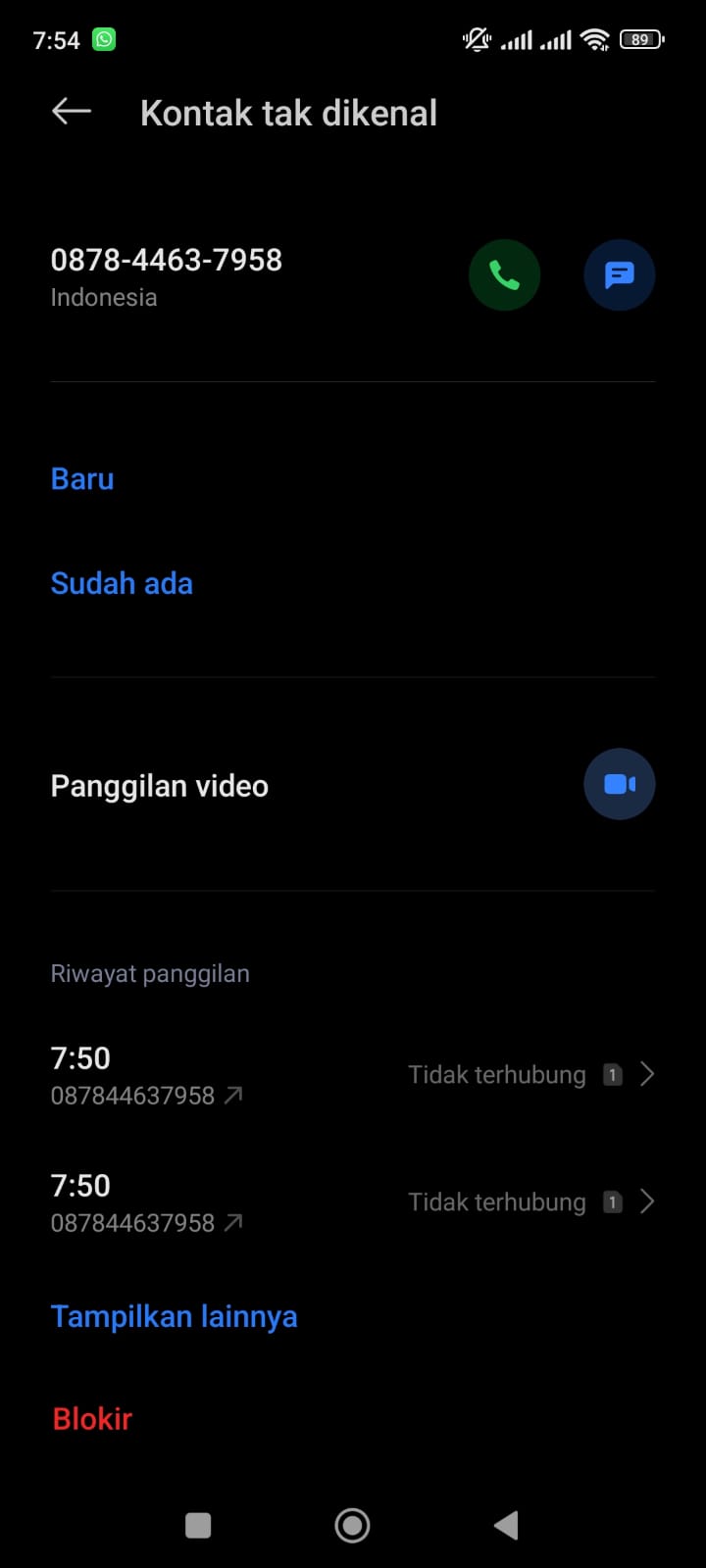The image size is (706, 1568).
Task: Tap the Kontak tak dikenal title
Action: pos(288,112)
